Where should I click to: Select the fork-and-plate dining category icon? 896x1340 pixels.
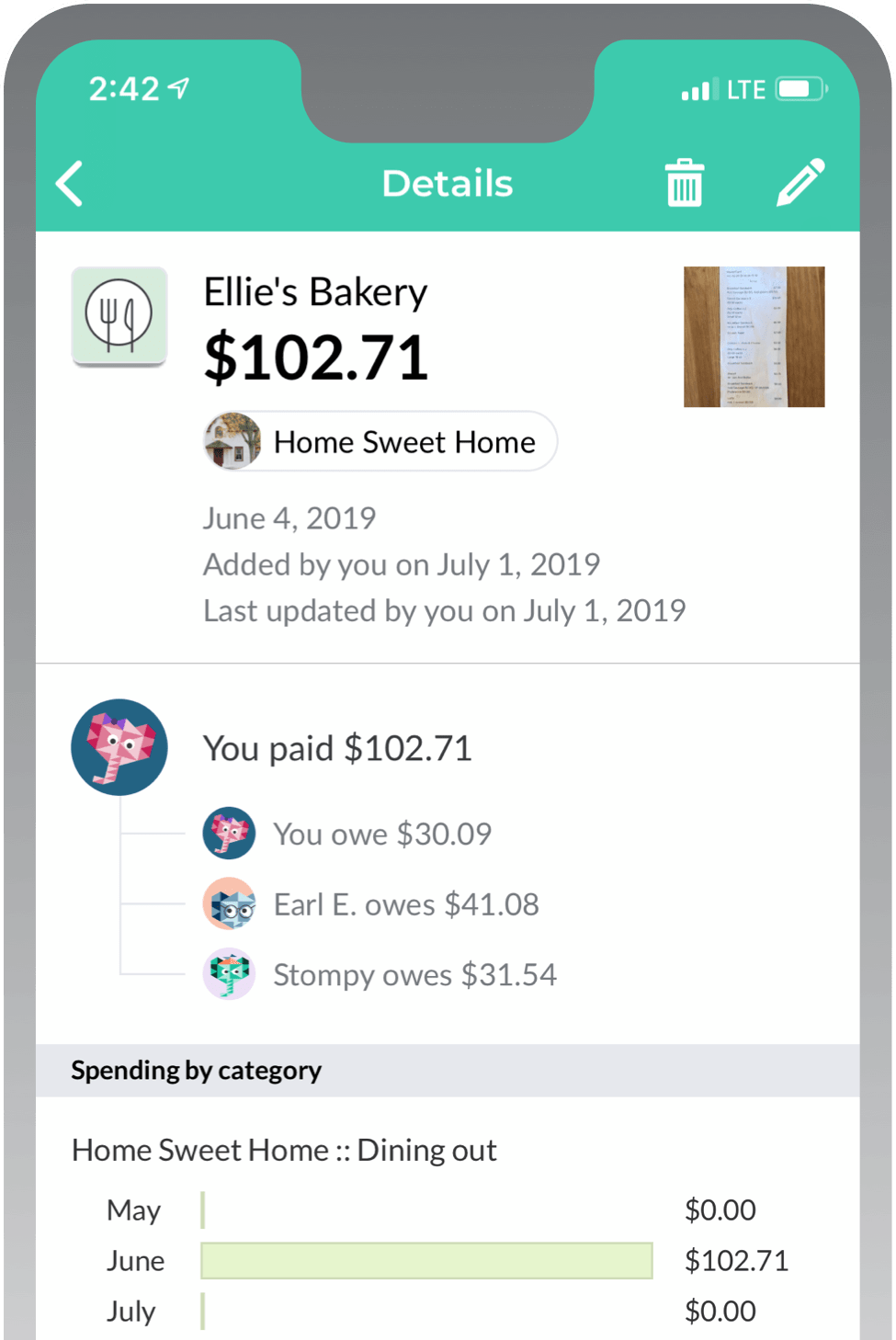tap(119, 315)
